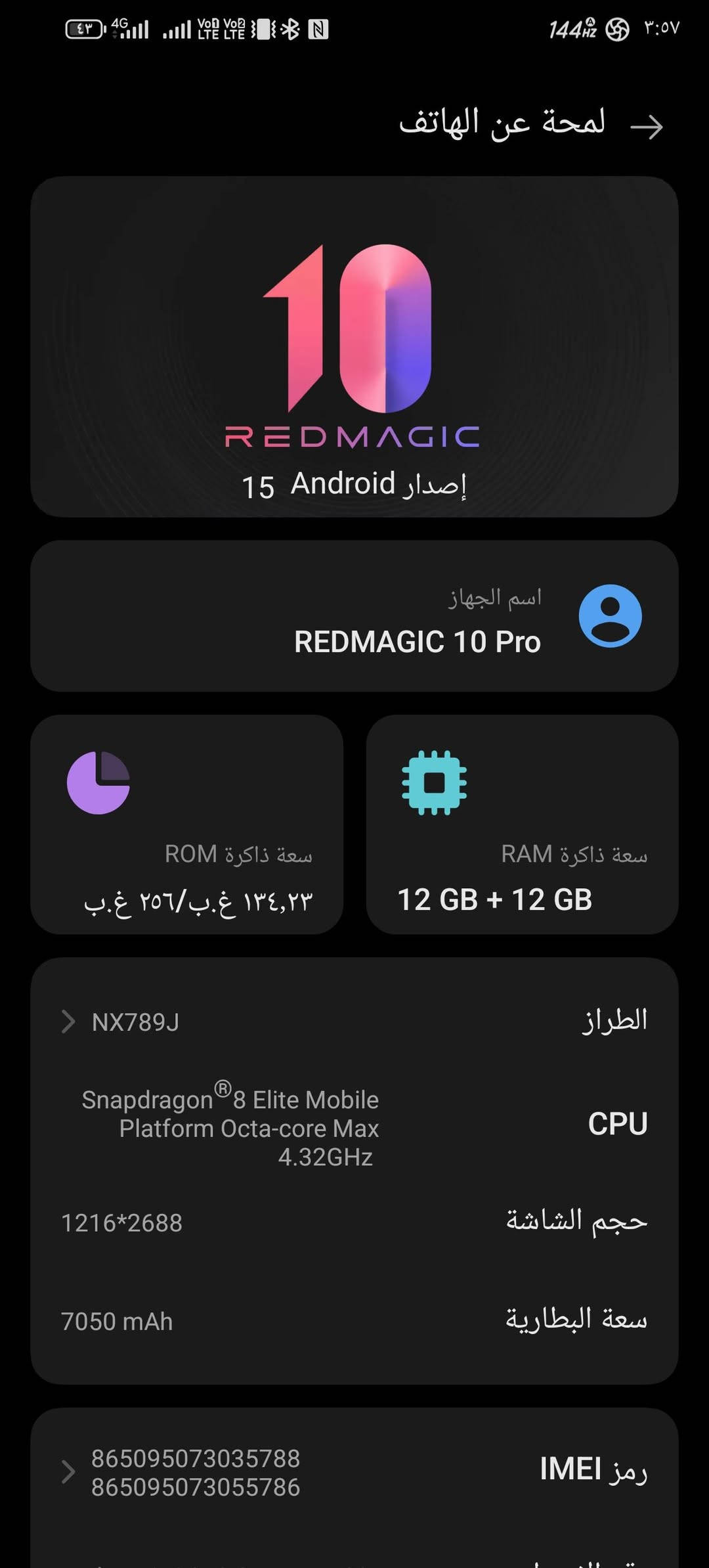The width and height of the screenshot is (709, 1568).
Task: Open the Android 15 version card
Action: point(354,346)
